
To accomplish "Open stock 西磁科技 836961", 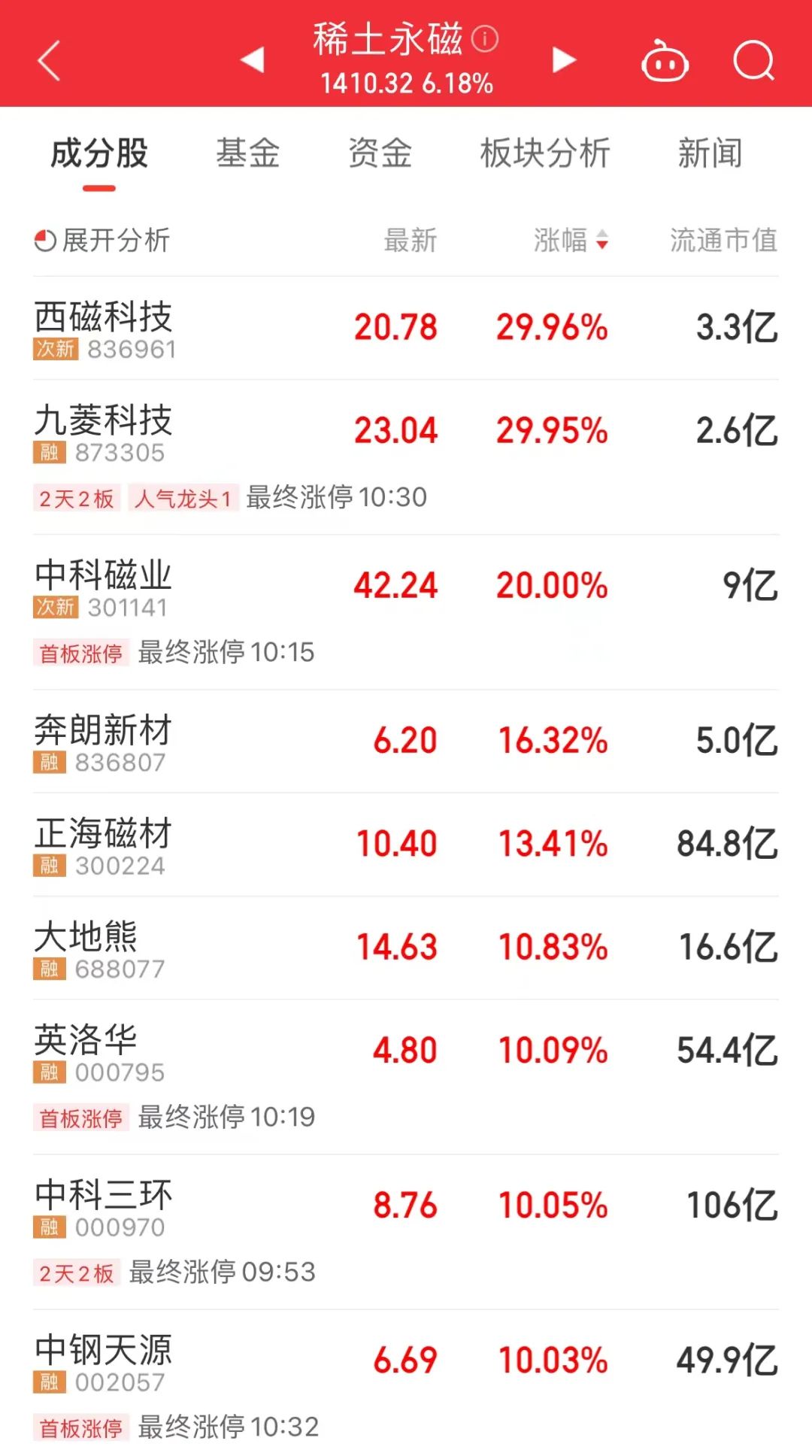I will (x=406, y=328).
